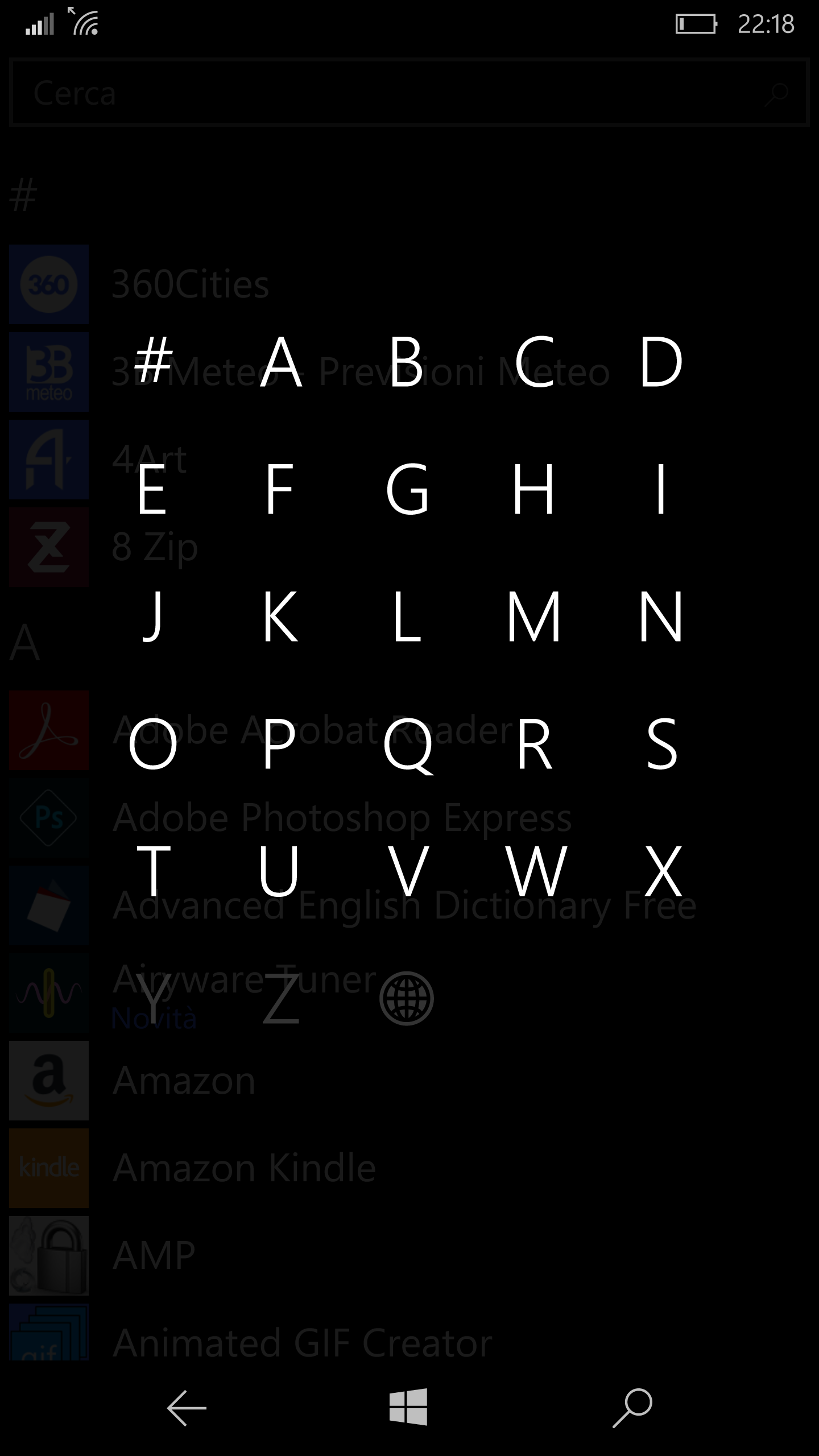This screenshot has height=1456, width=819.
Task: Go back with the navigation arrow
Action: click(x=187, y=1408)
